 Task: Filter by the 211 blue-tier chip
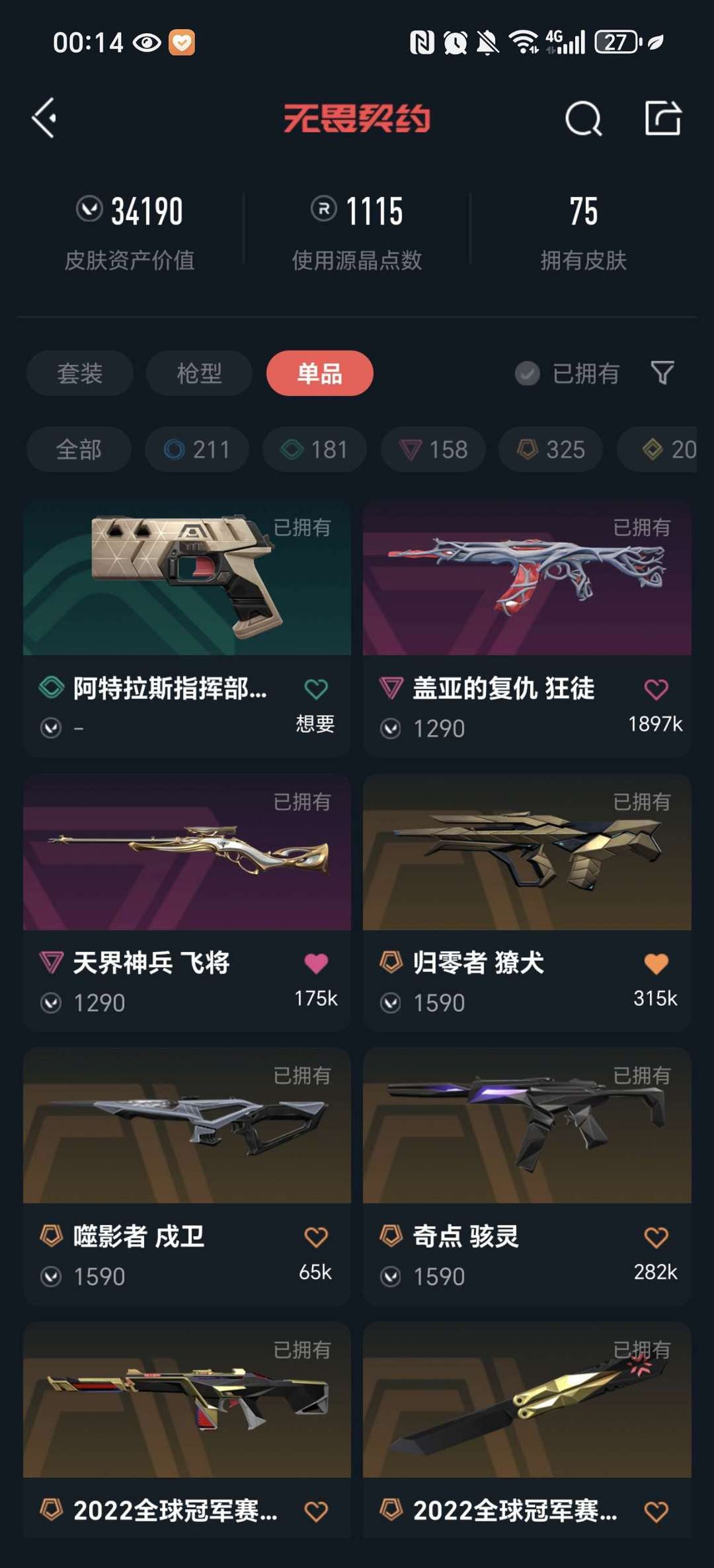coord(197,450)
